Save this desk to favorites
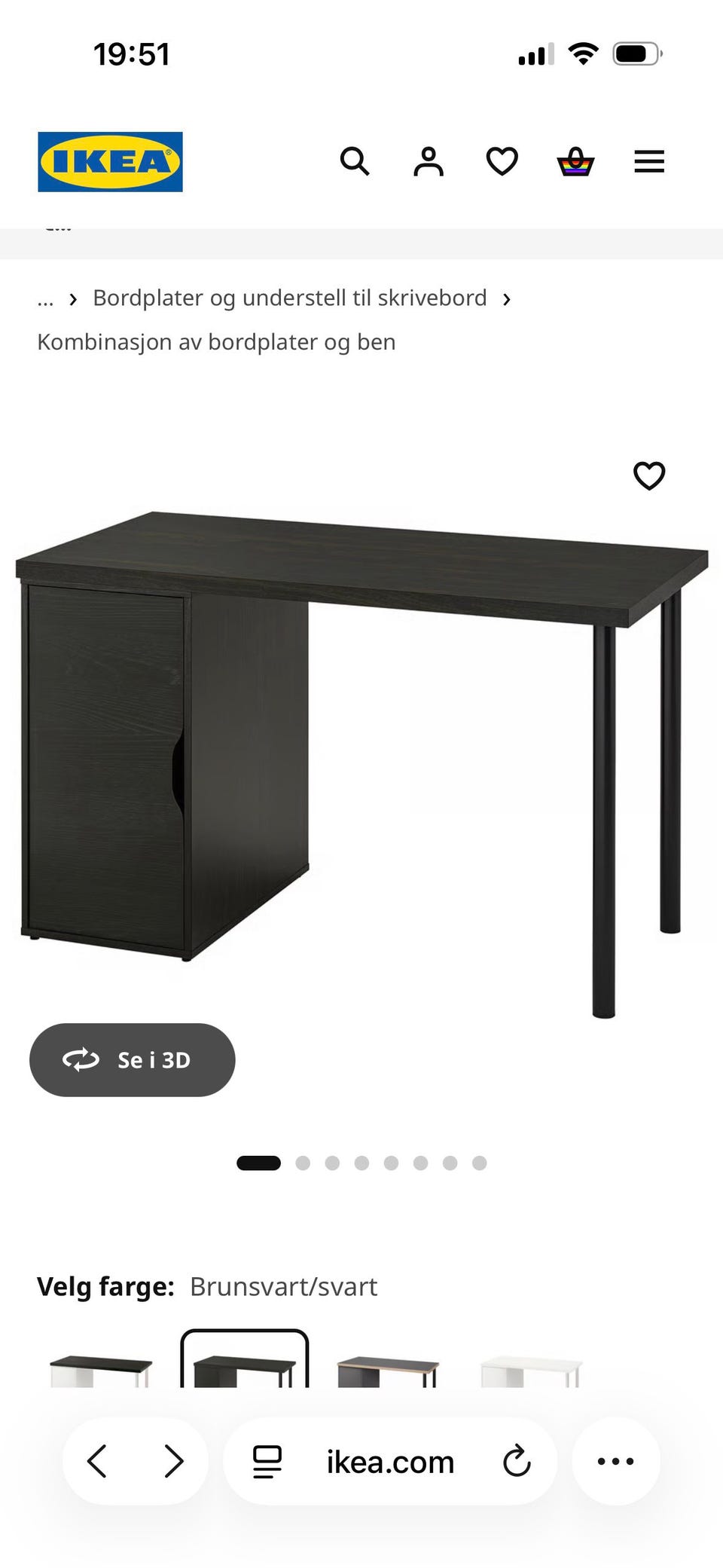This screenshot has width=723, height=1568. [649, 475]
